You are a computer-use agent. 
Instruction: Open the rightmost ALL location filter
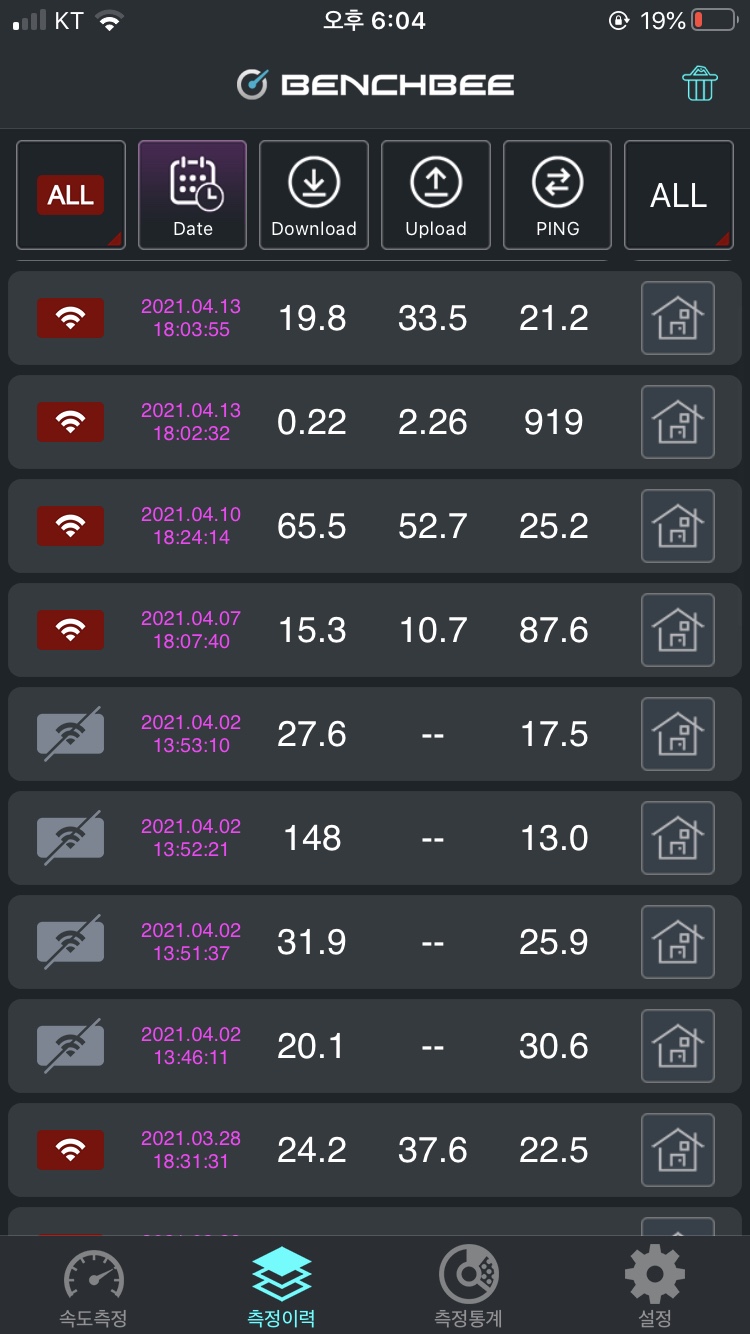pos(679,195)
